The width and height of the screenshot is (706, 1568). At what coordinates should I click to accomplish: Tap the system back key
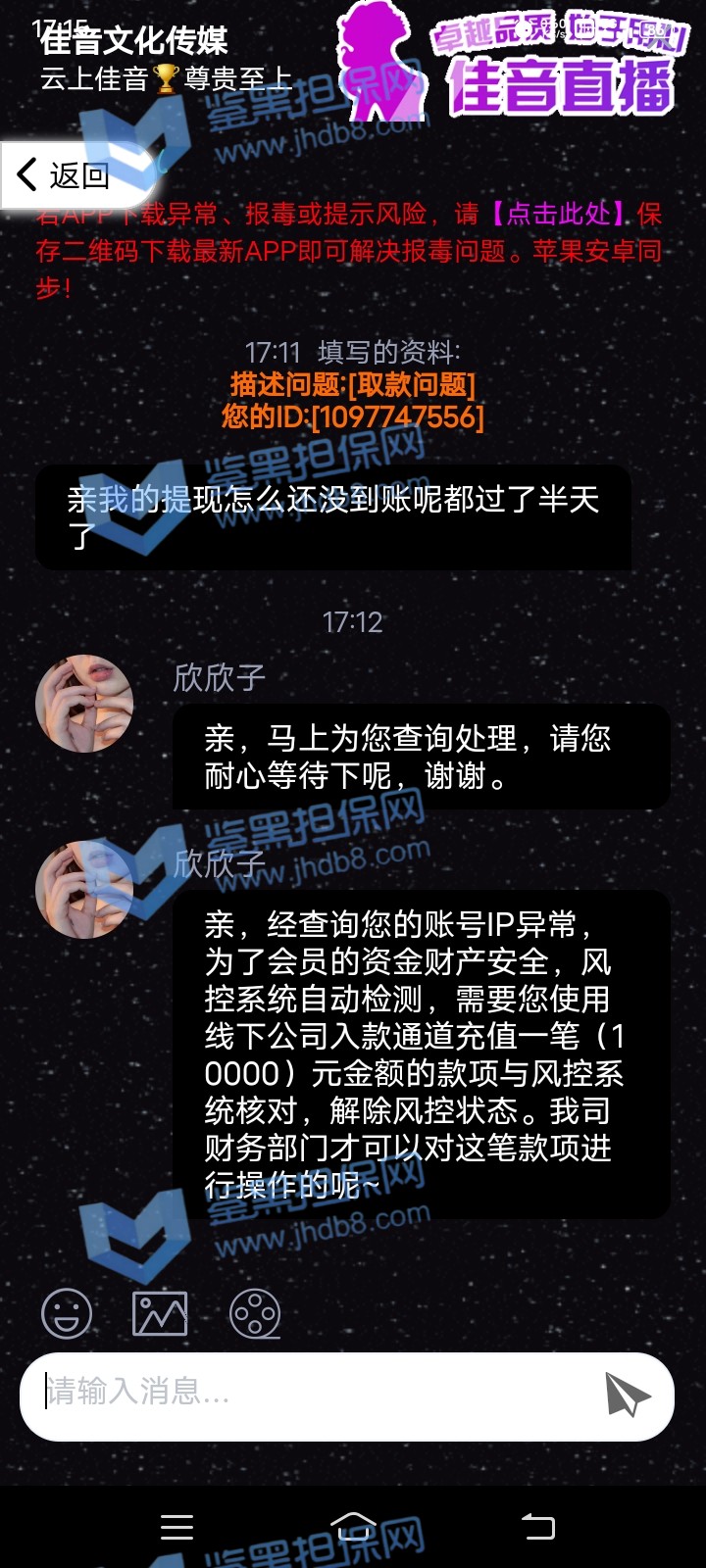tap(537, 1527)
